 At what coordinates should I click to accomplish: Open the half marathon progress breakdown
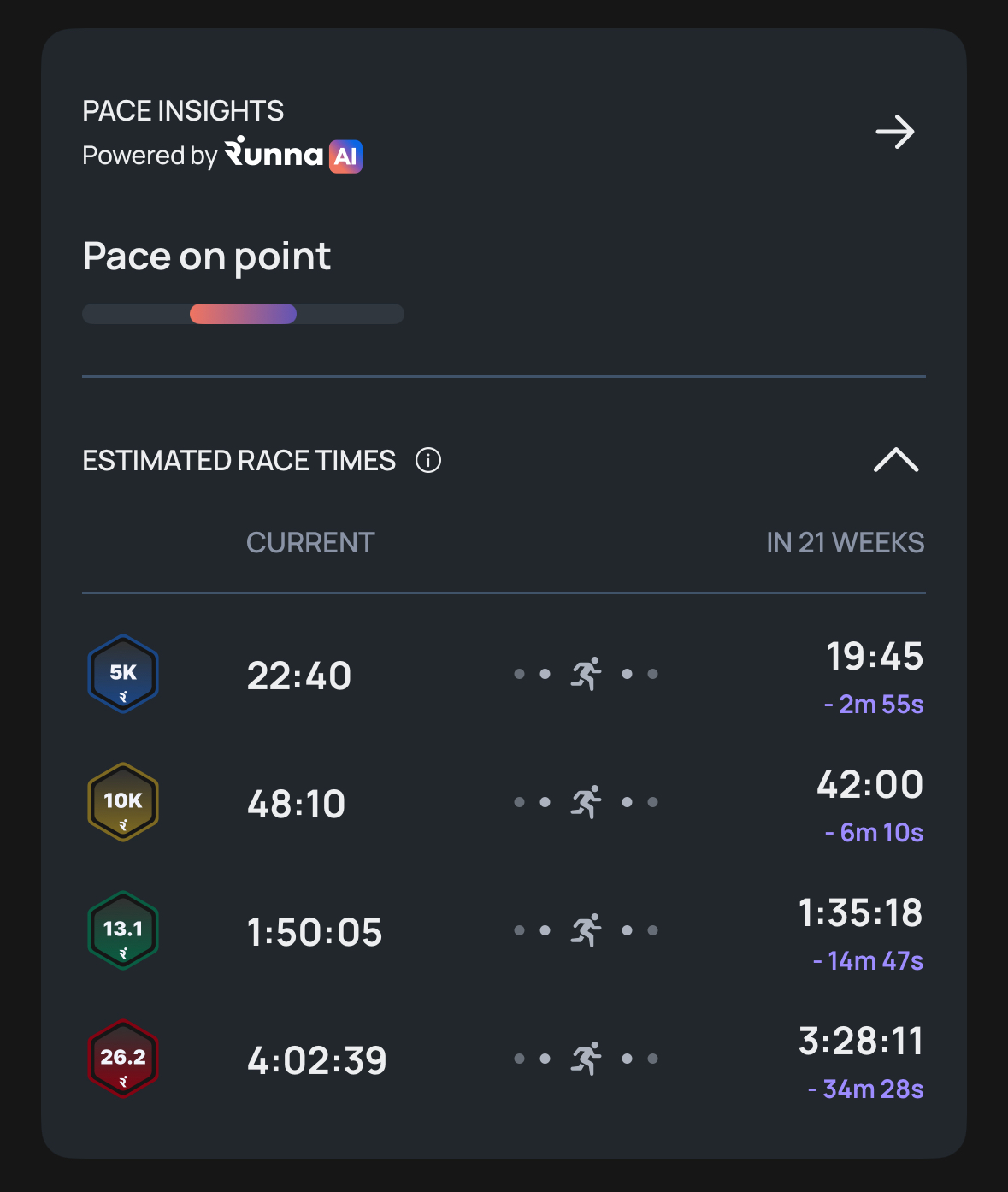[x=585, y=929]
